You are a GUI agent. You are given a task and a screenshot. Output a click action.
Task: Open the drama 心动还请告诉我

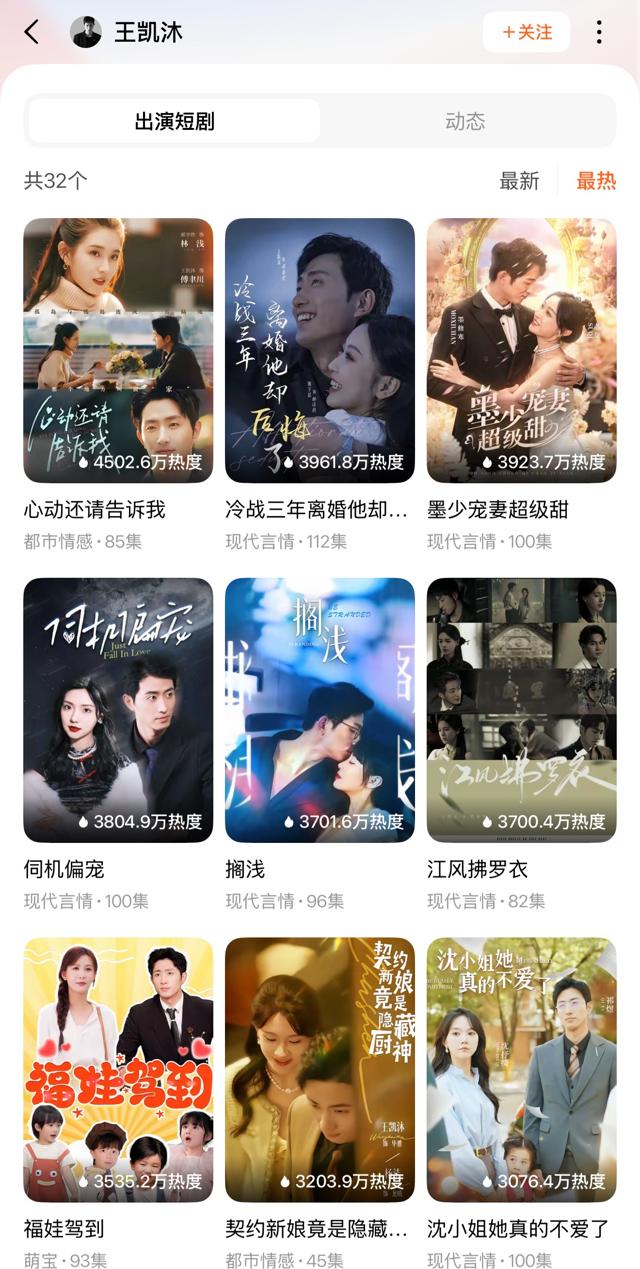coord(118,350)
